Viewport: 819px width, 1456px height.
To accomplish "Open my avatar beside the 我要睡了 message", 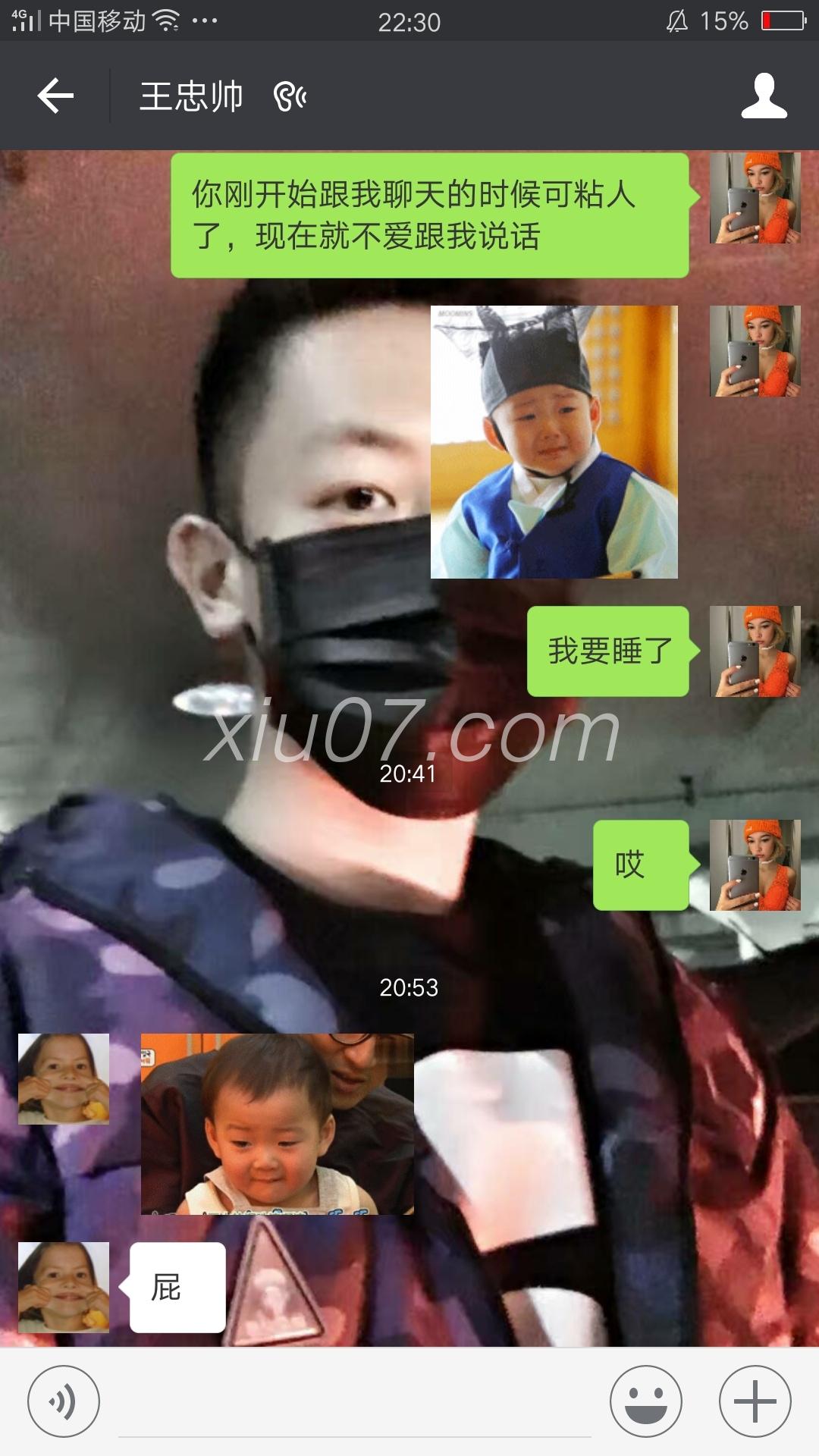I will (x=755, y=651).
